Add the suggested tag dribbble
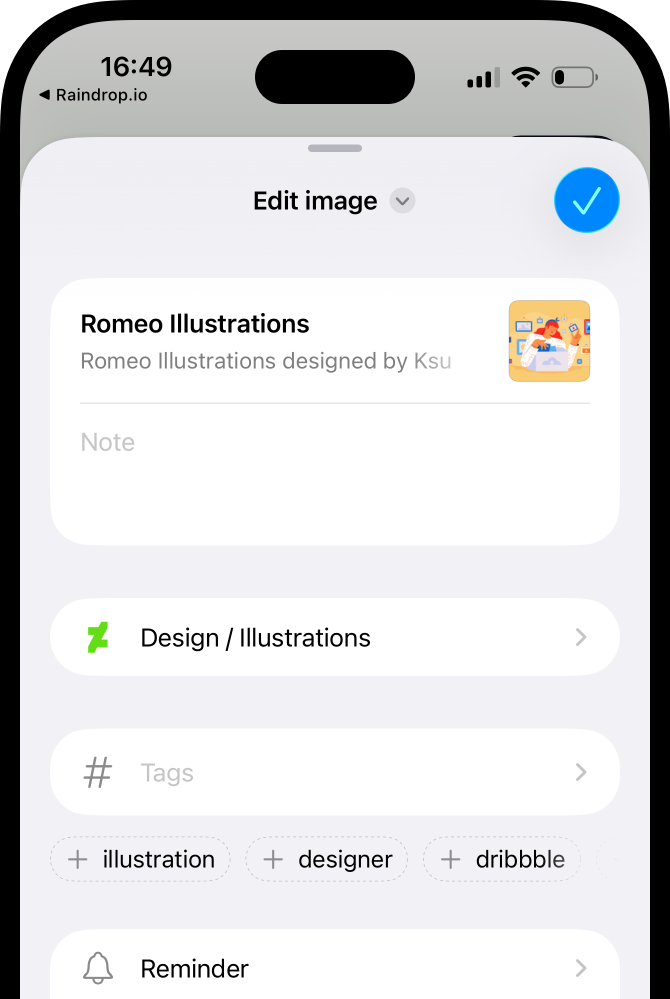The width and height of the screenshot is (670, 999). point(502,859)
